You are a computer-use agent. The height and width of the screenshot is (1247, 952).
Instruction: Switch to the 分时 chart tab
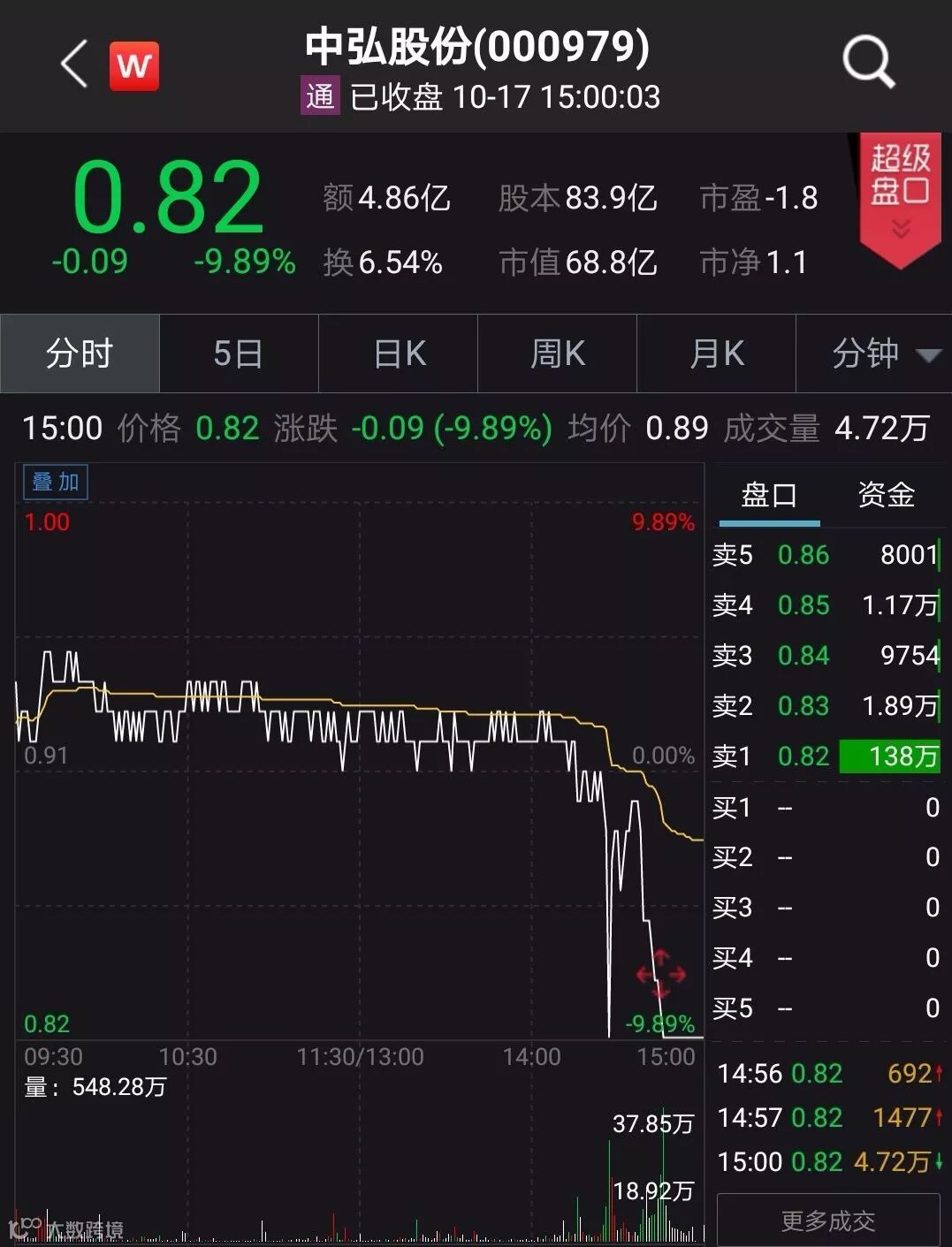tap(80, 354)
